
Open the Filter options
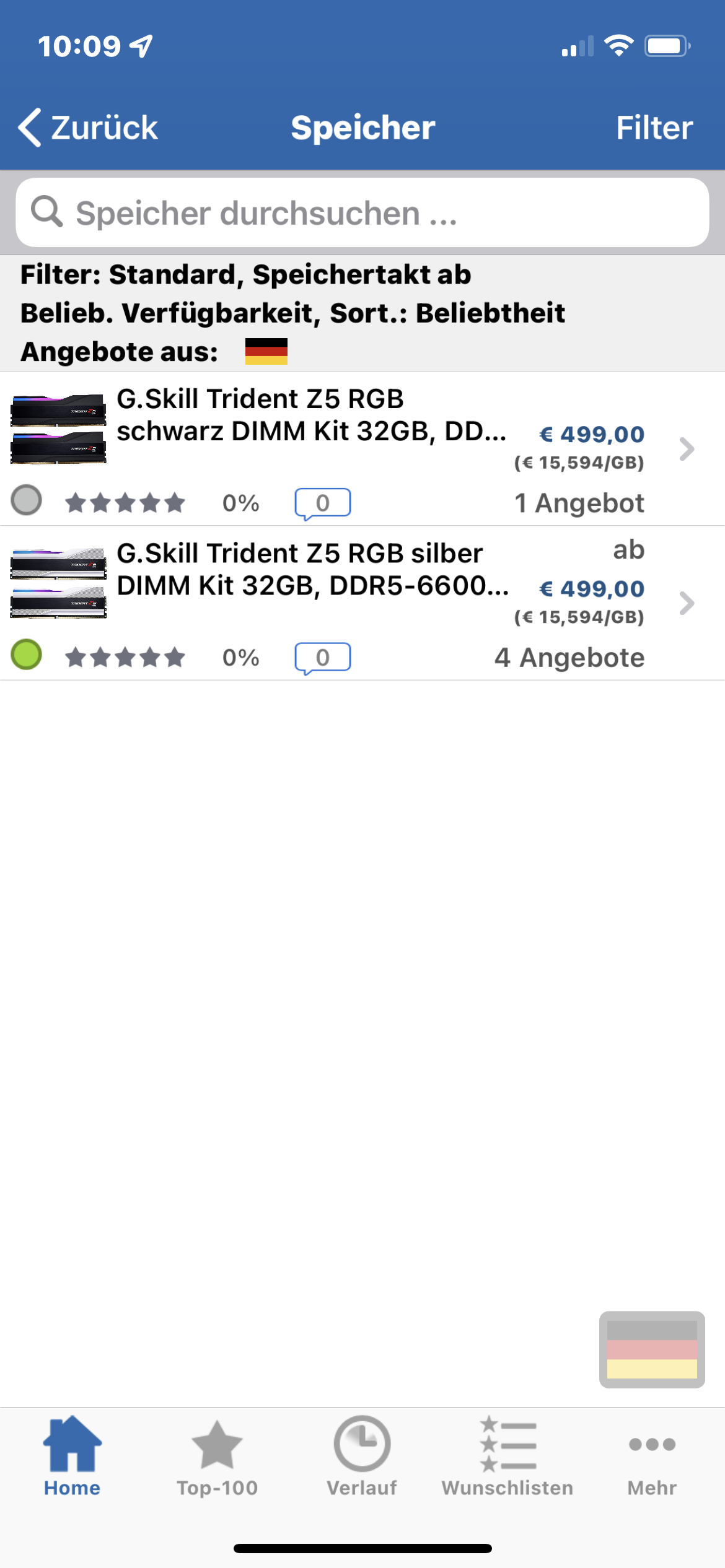653,128
